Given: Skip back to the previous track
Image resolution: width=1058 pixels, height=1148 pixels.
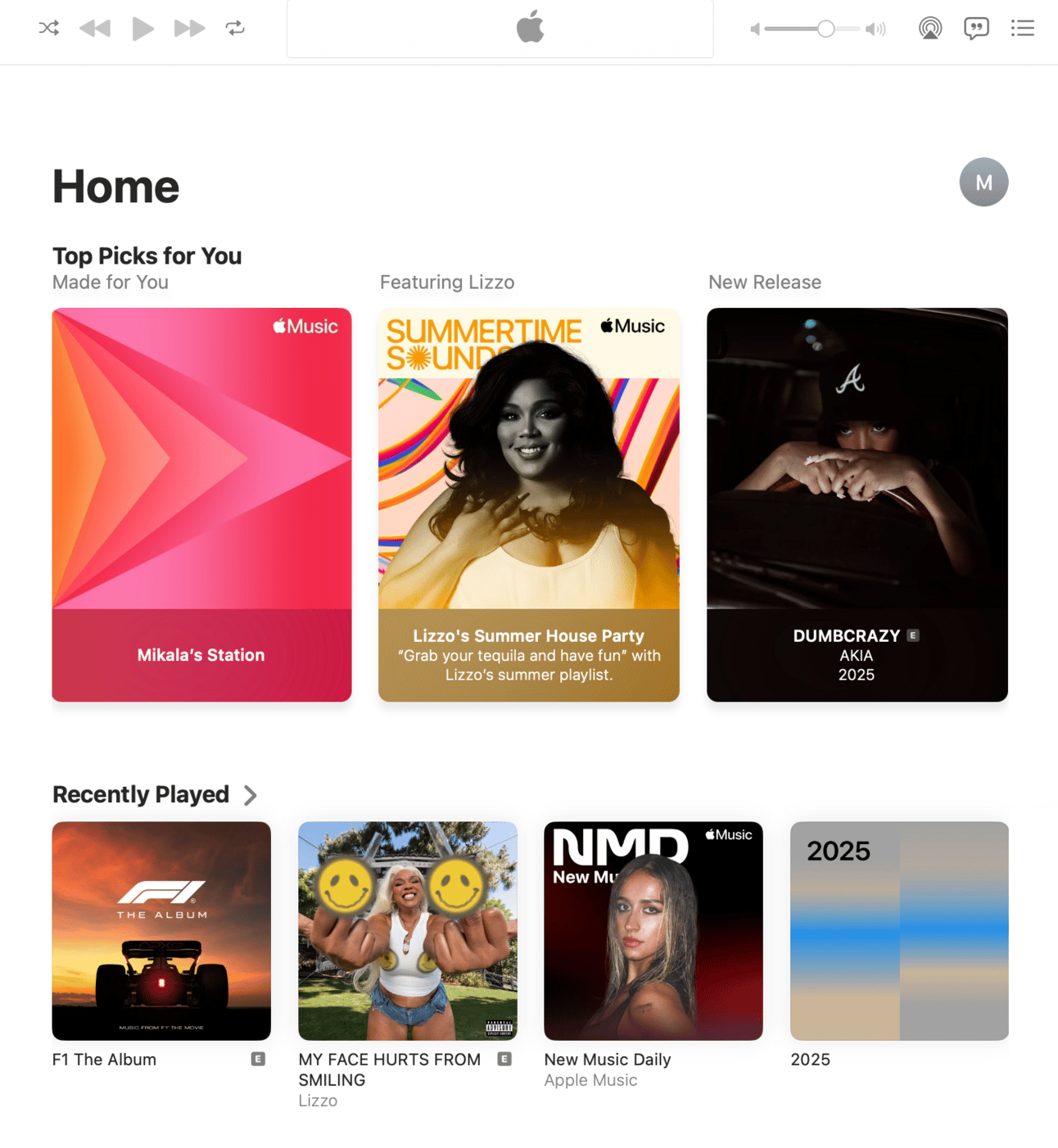Looking at the screenshot, I should point(95,29).
